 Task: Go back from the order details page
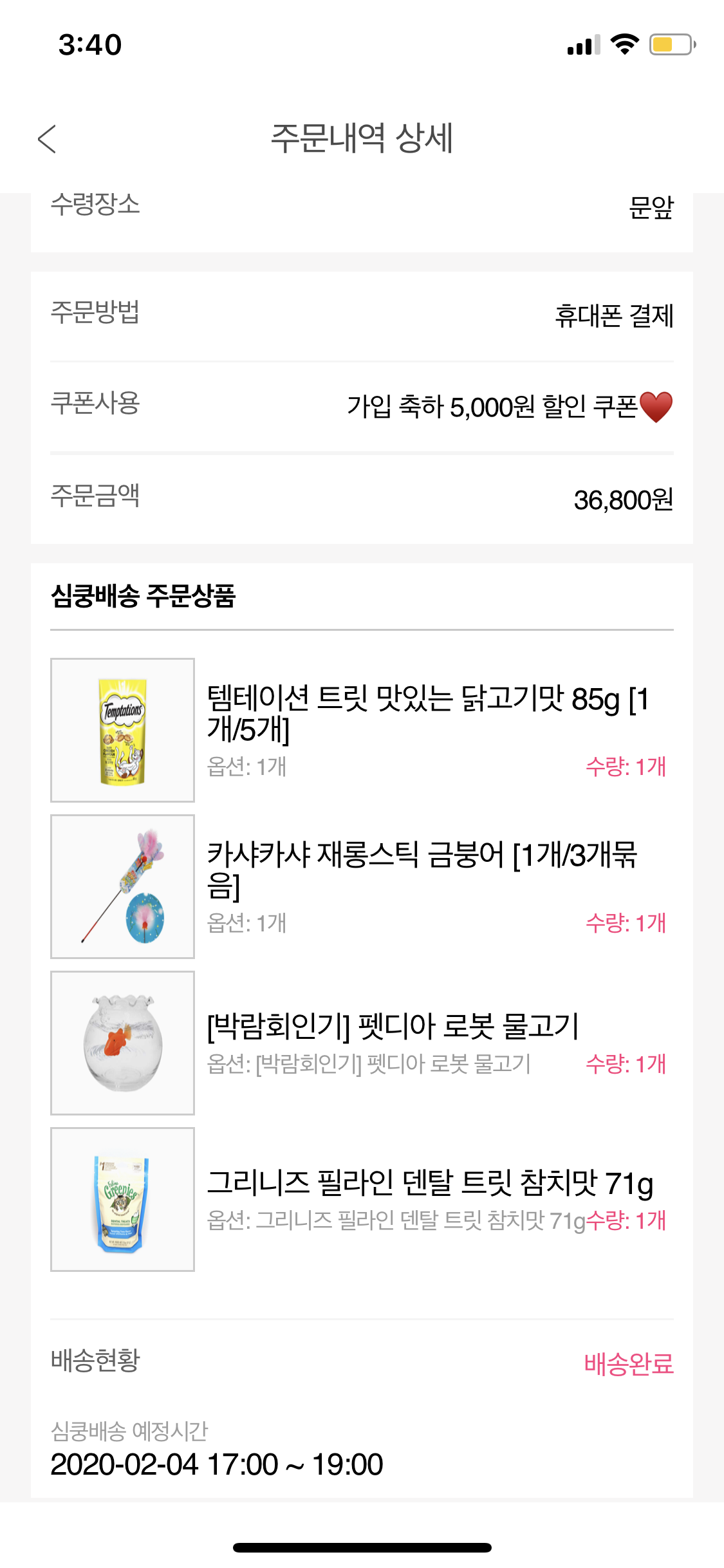pyautogui.click(x=47, y=139)
